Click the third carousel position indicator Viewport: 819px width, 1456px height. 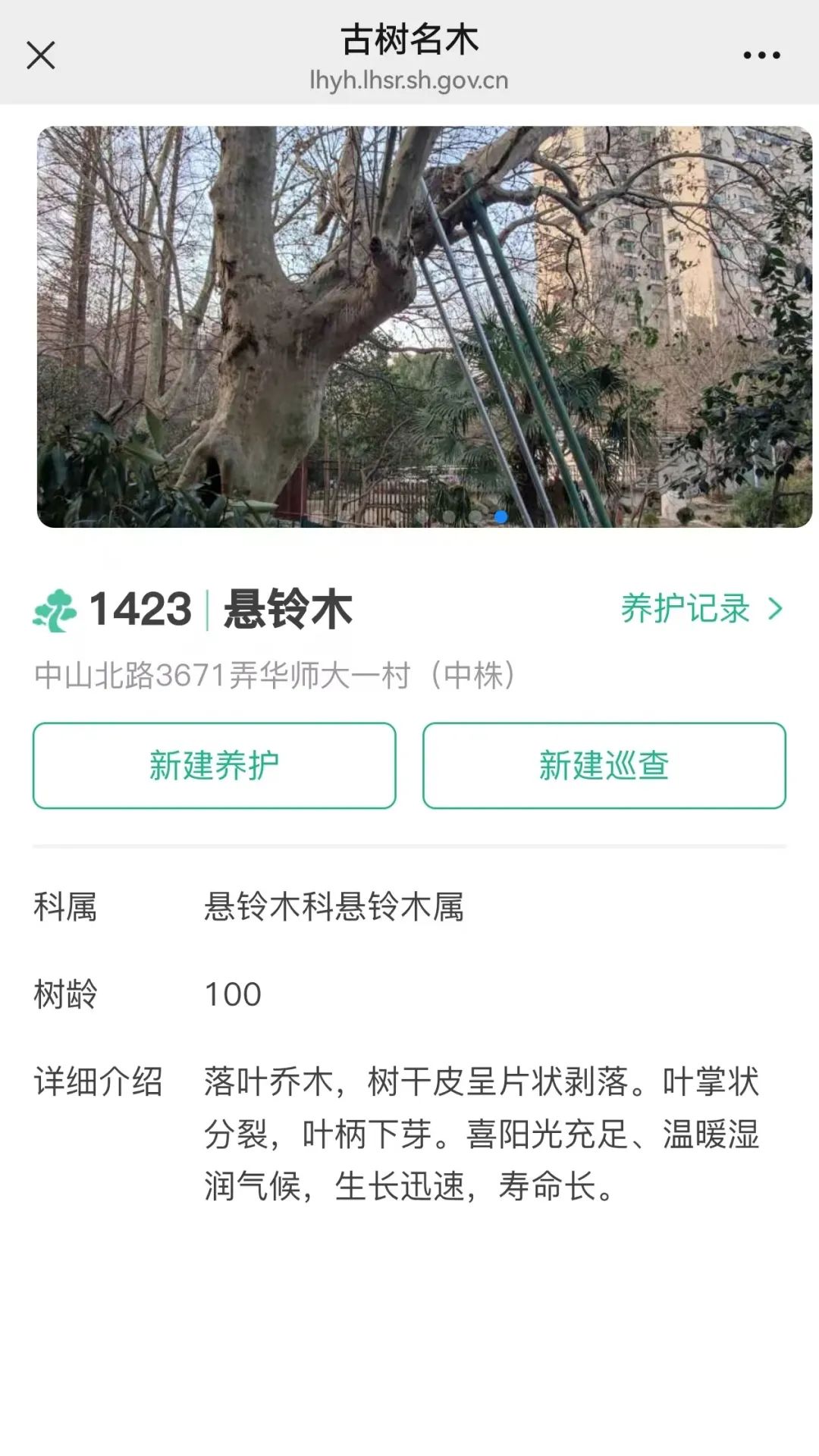click(501, 516)
